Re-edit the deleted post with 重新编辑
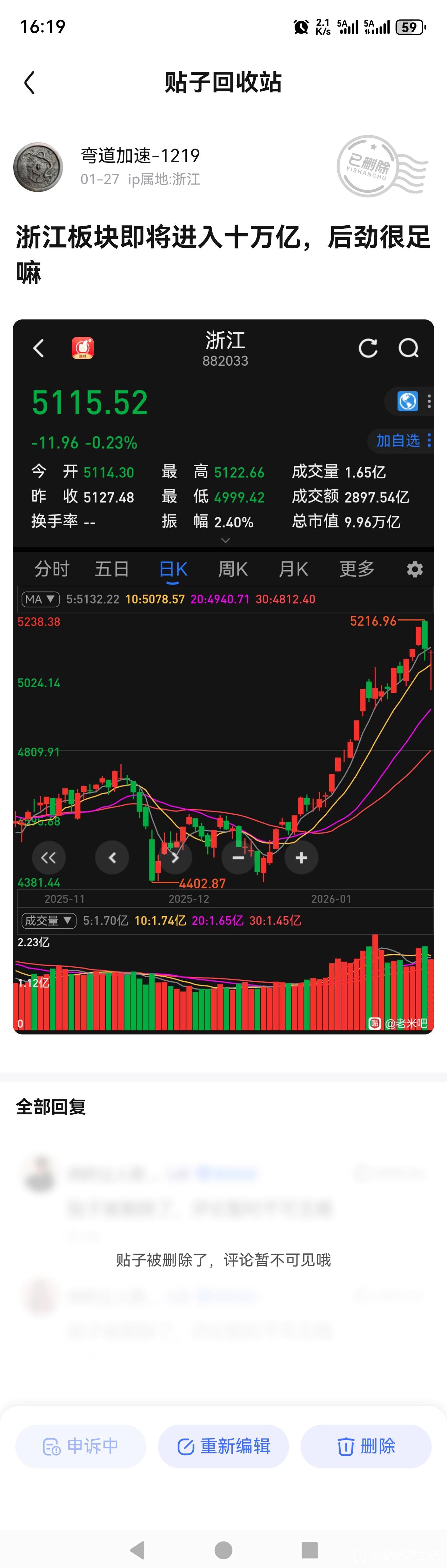Viewport: 447px width, 1568px height. [223, 1446]
